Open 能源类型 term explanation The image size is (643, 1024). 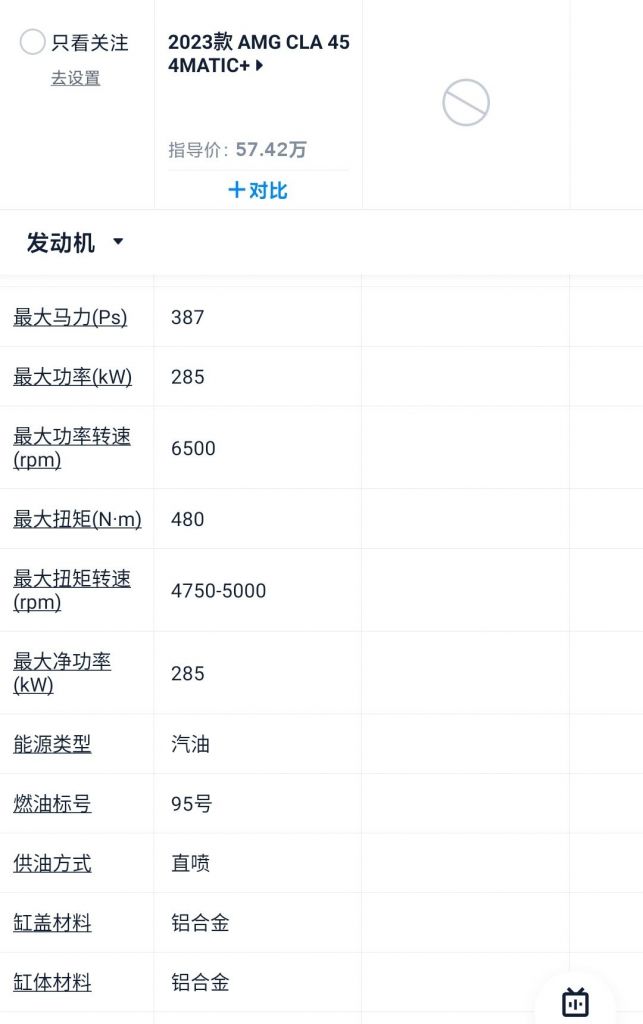(x=52, y=744)
